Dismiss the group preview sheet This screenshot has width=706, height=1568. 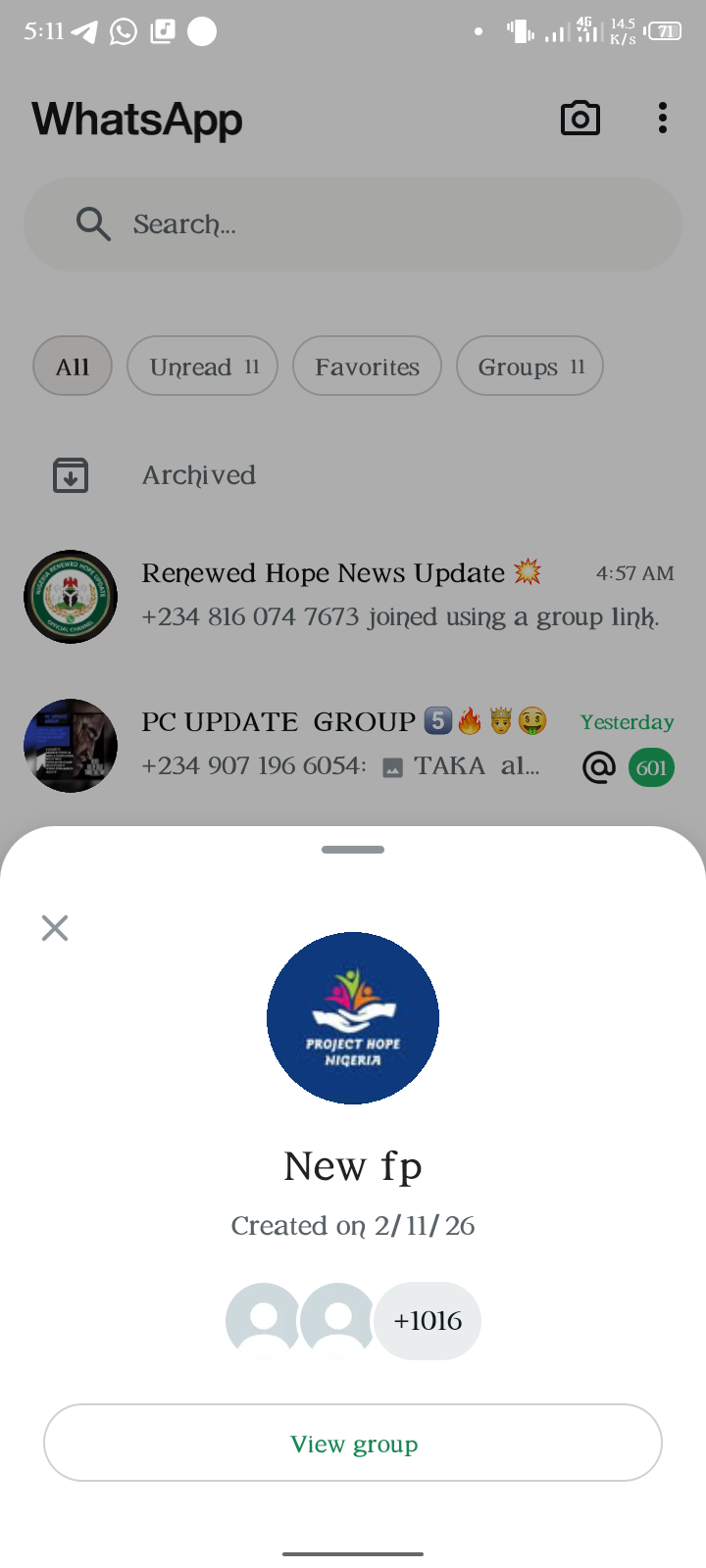coord(55,927)
